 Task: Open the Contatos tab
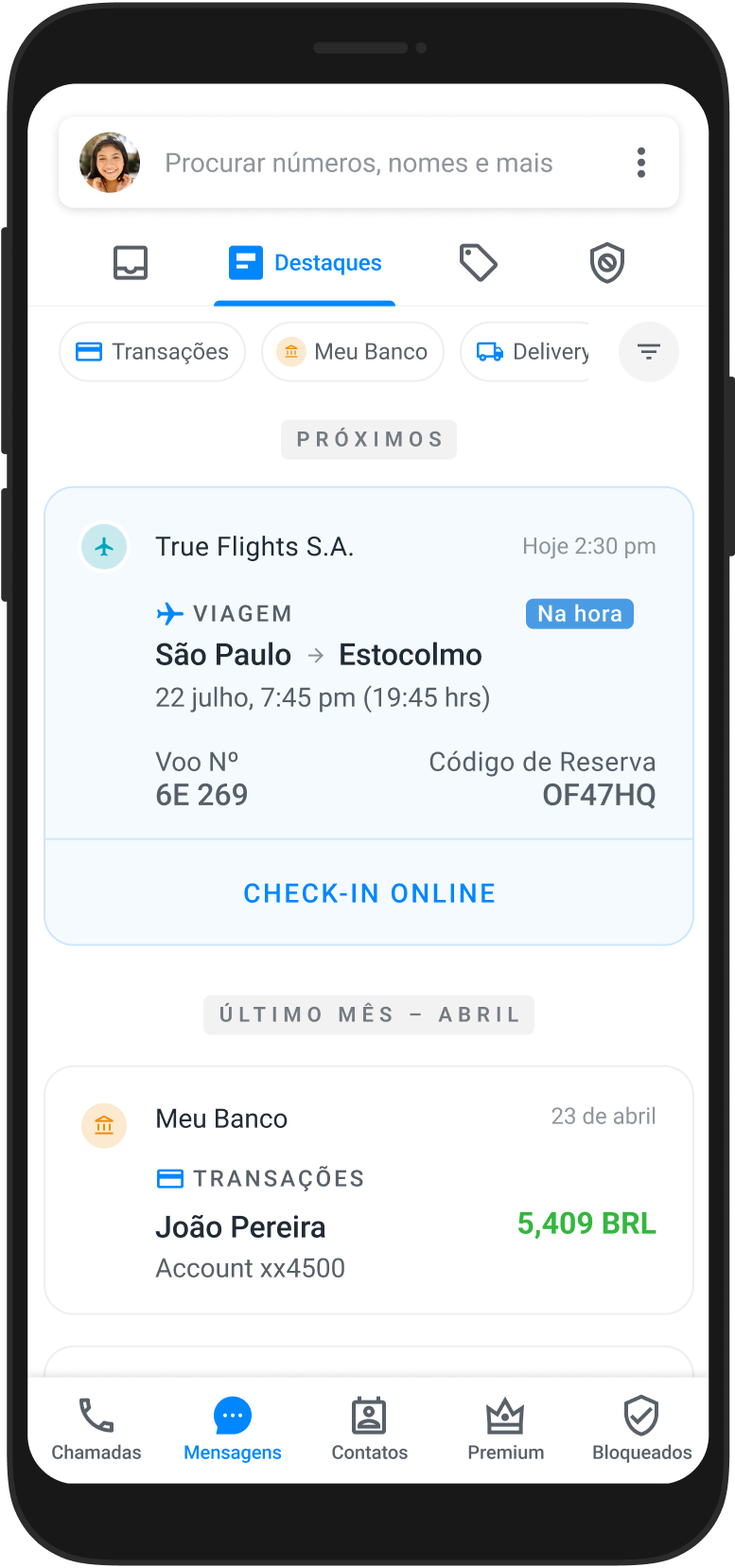click(x=369, y=1429)
